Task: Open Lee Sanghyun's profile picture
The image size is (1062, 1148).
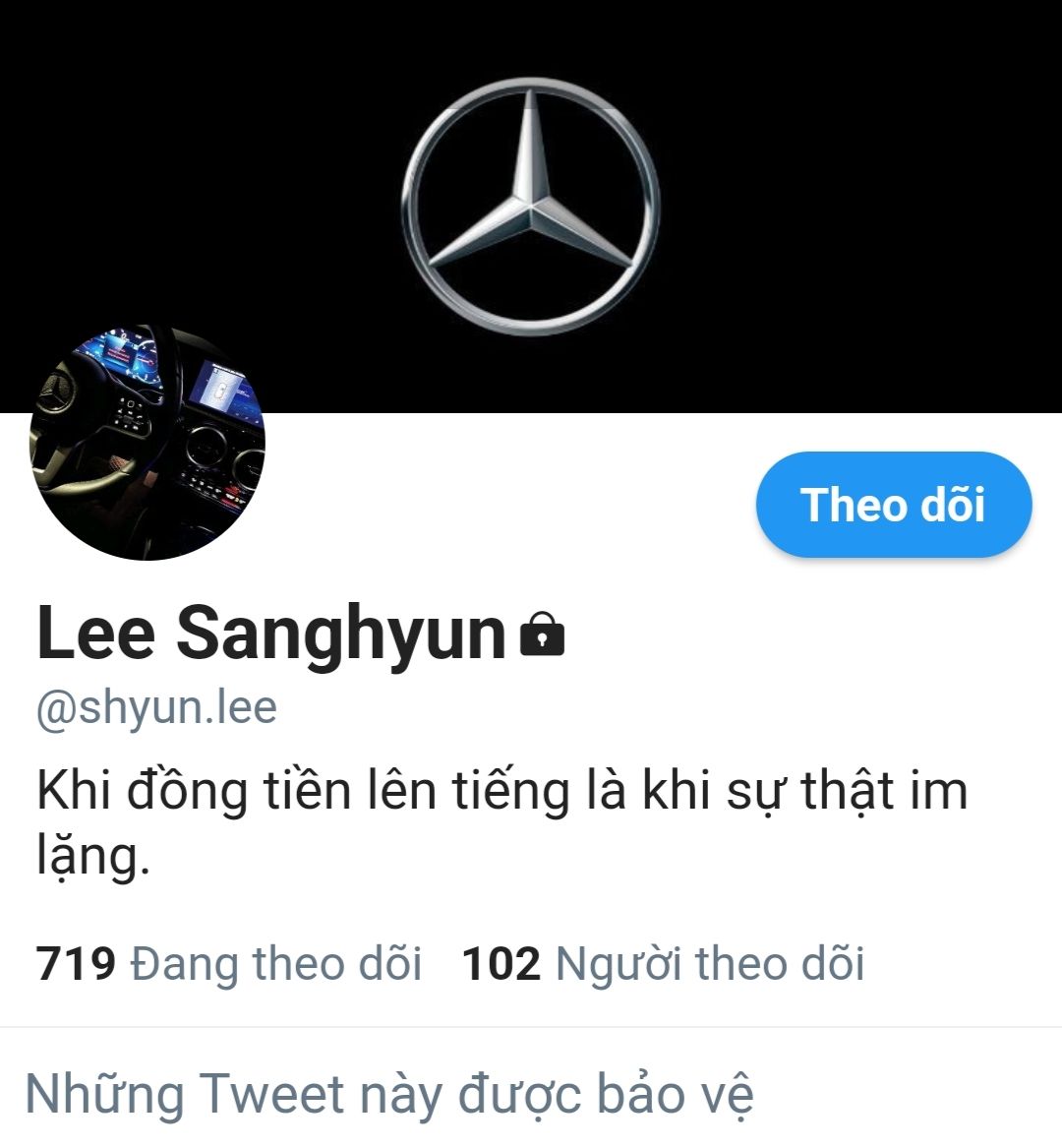Action: pos(147,443)
